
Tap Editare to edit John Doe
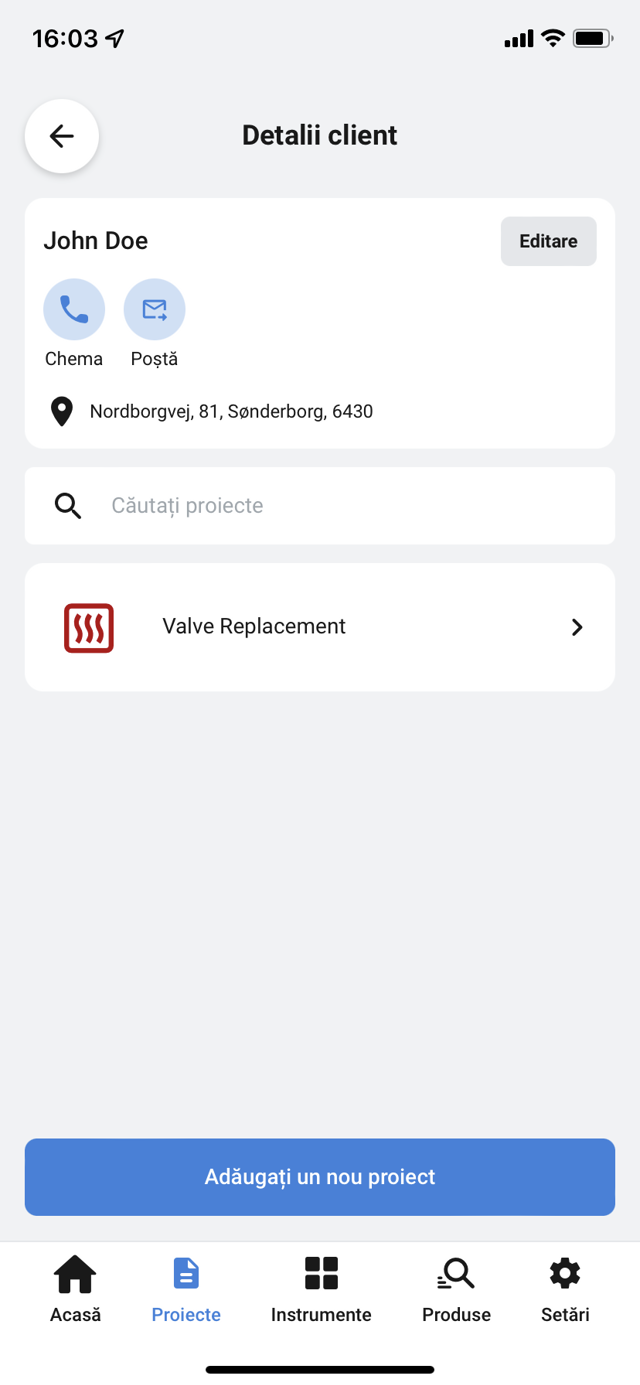(548, 241)
